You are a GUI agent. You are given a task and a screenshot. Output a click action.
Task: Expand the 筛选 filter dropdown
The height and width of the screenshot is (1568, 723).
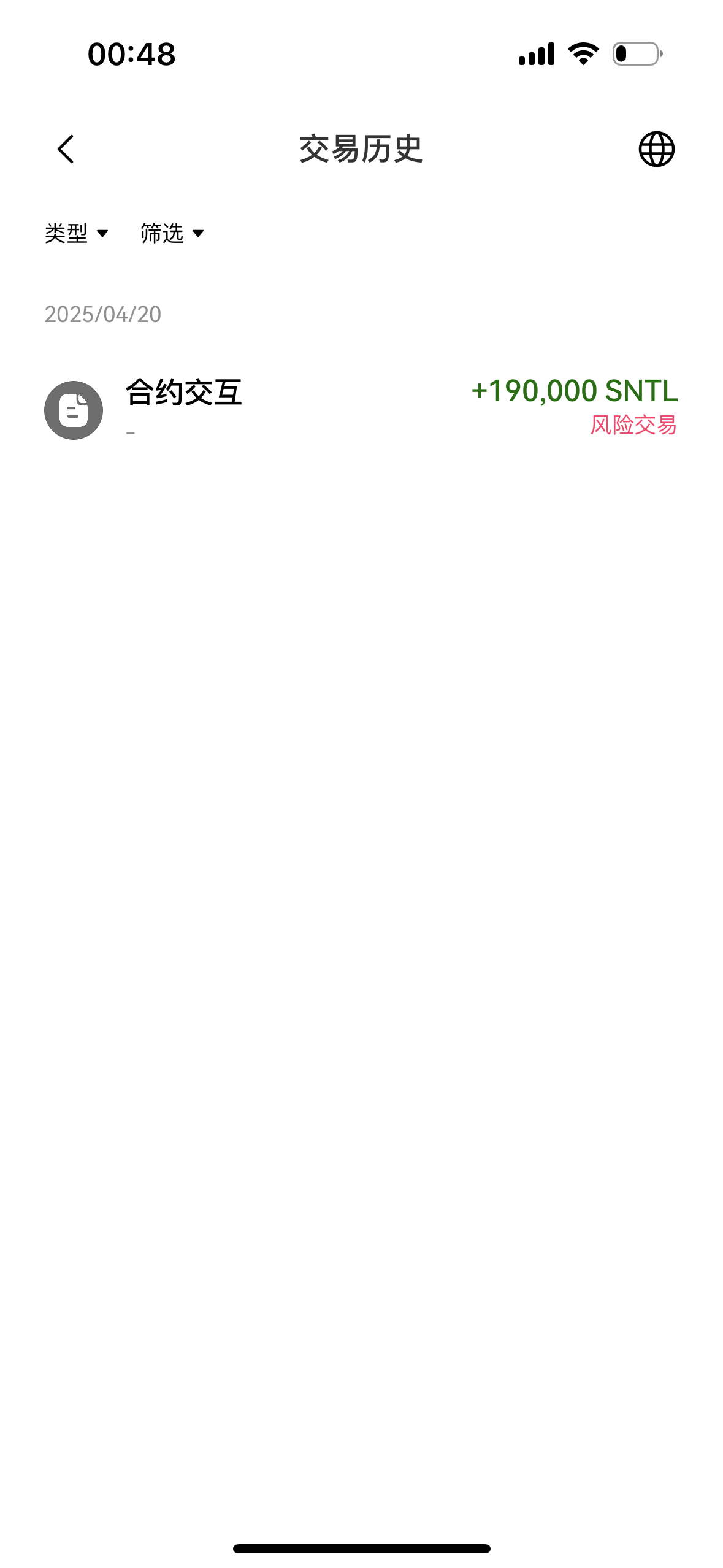coord(172,233)
